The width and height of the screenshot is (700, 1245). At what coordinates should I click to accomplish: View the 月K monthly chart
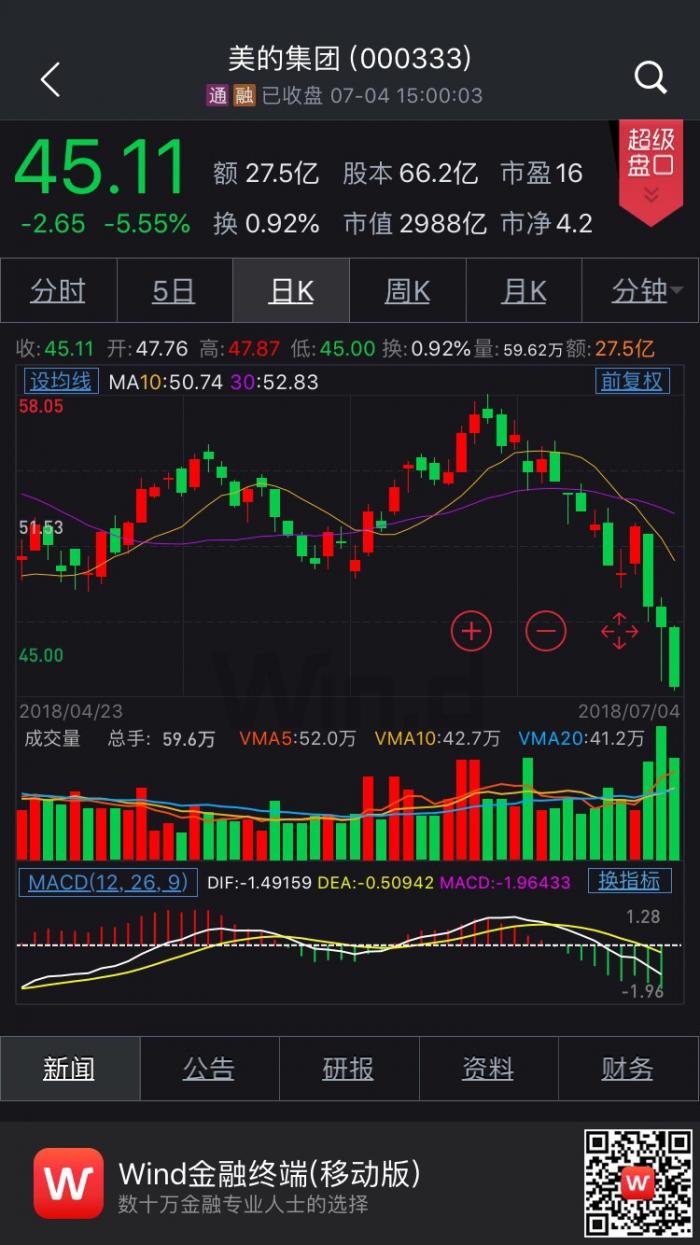(524, 291)
